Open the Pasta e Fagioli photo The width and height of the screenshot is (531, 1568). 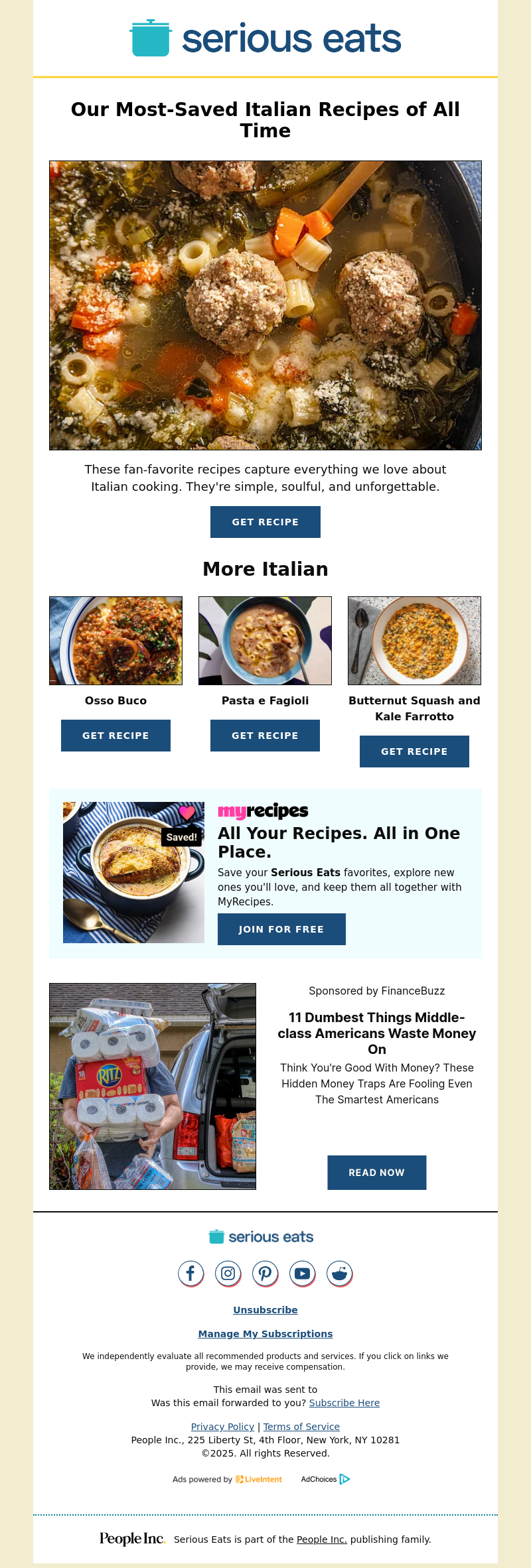coord(265,641)
